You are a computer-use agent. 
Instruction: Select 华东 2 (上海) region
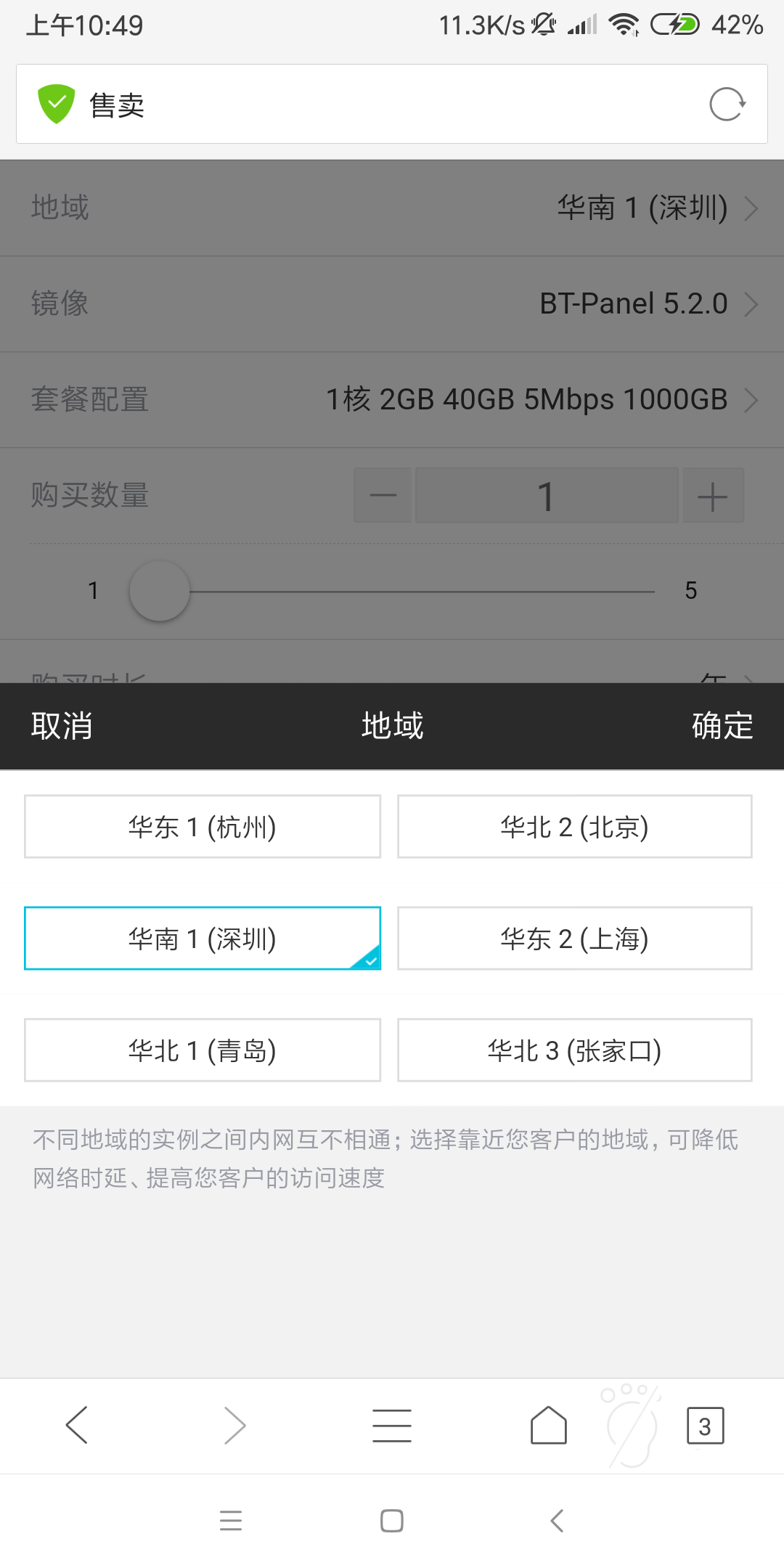[574, 939]
